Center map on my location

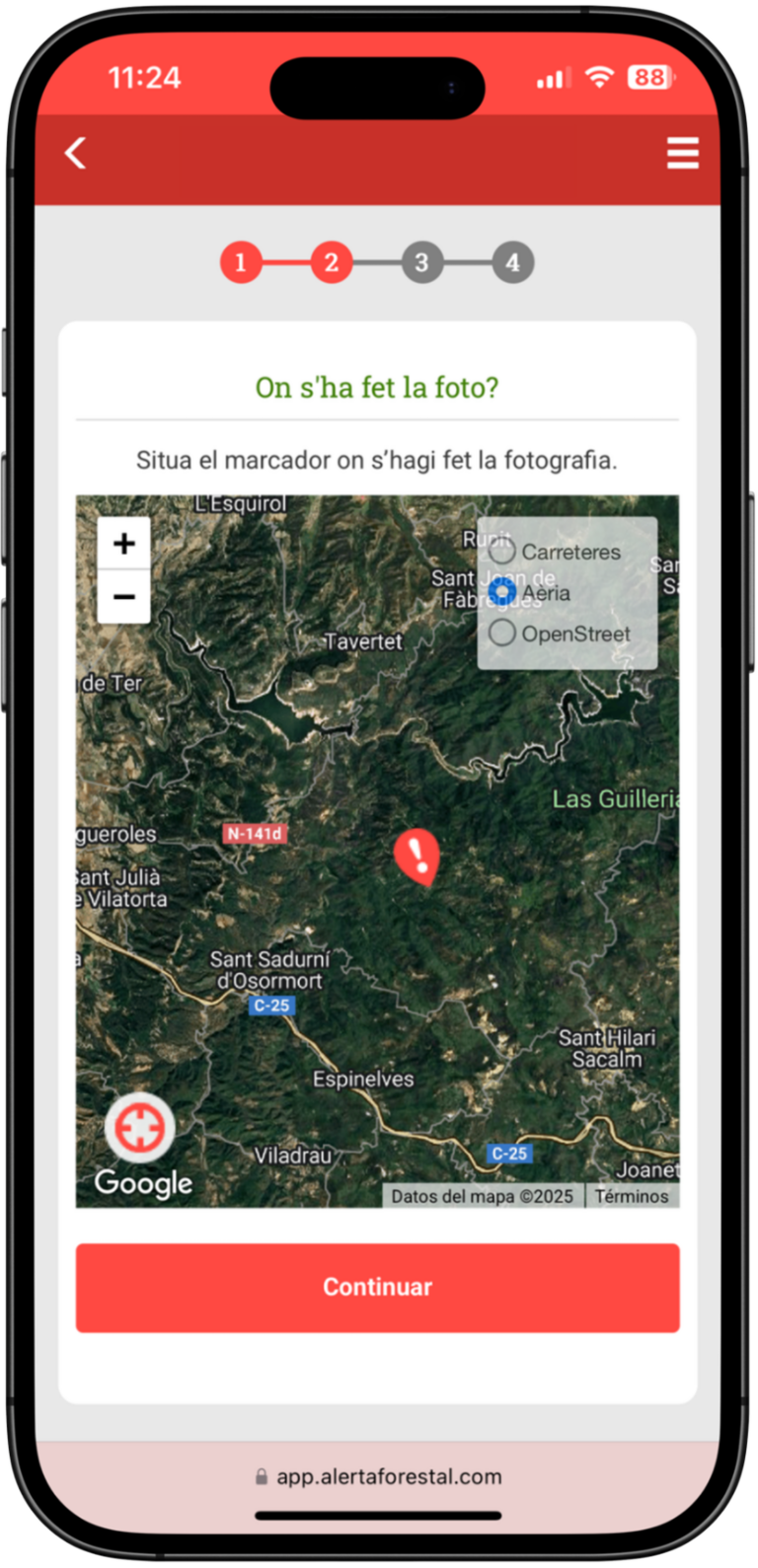click(x=140, y=1127)
